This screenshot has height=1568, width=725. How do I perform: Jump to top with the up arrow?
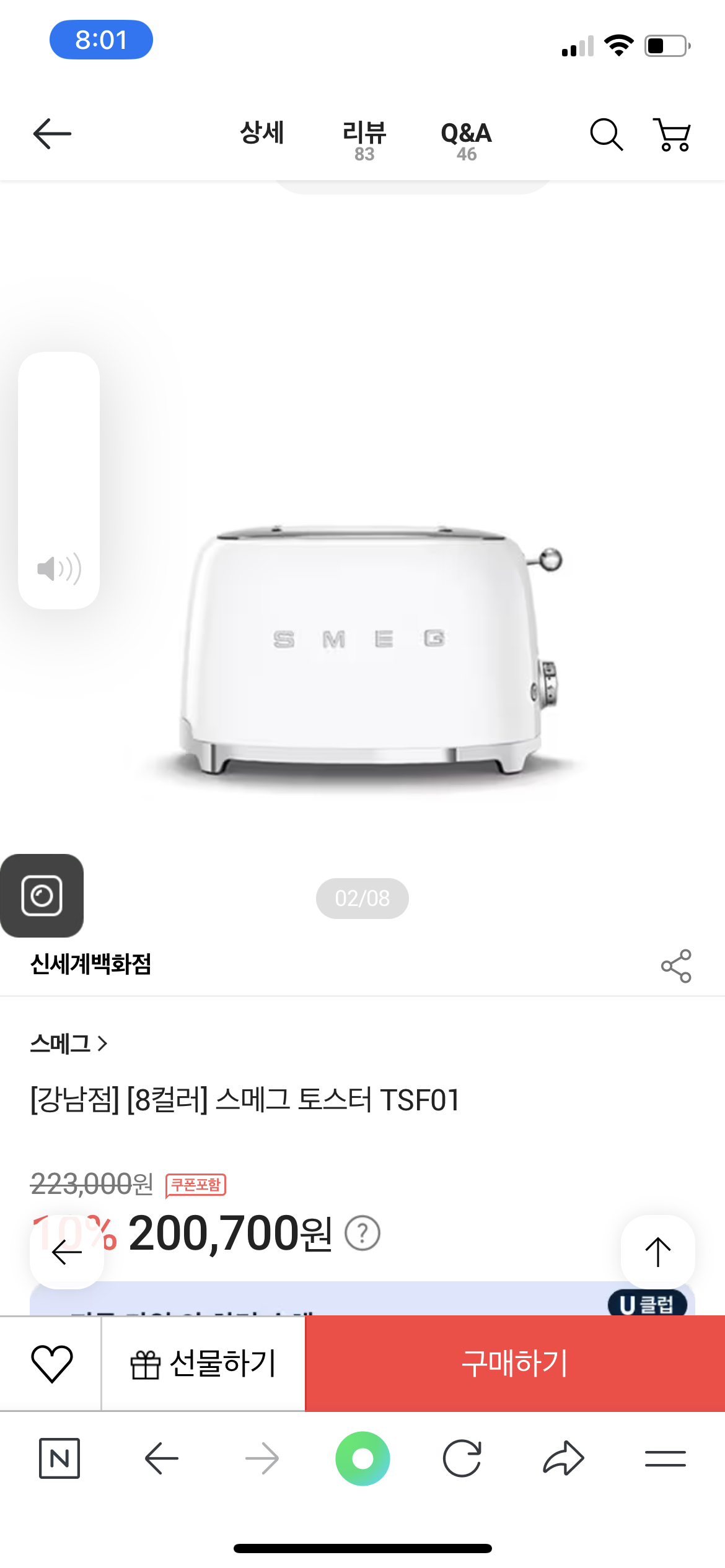(657, 1252)
